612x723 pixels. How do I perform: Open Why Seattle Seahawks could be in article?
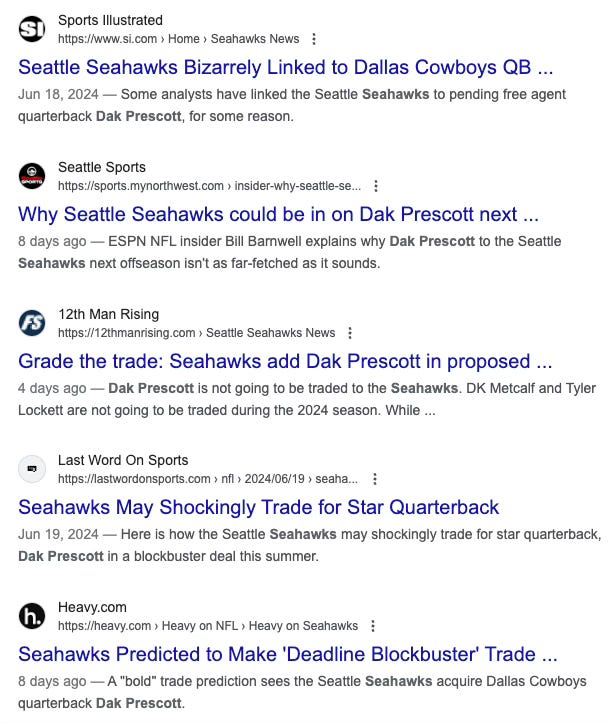[279, 214]
